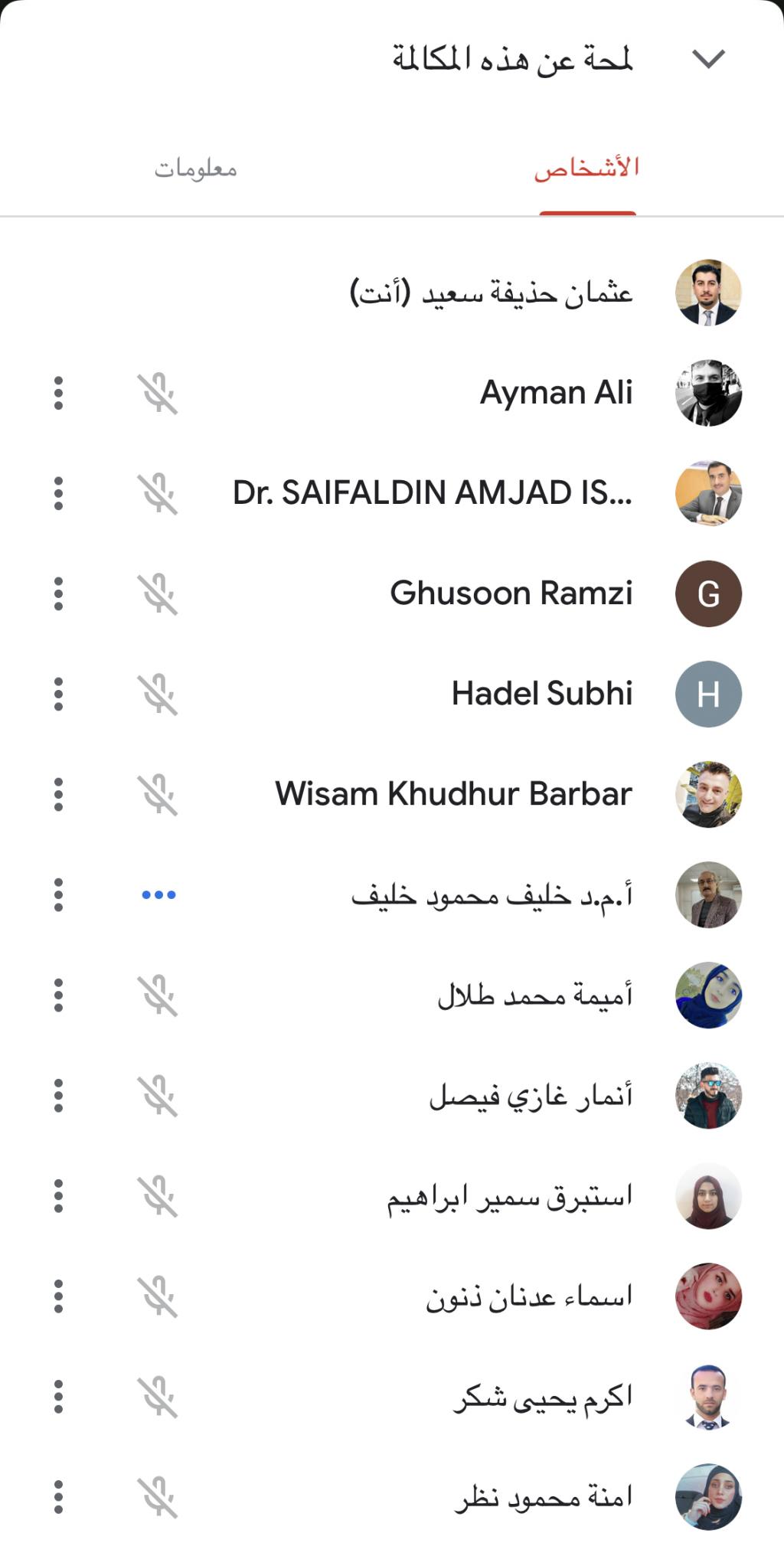Open the three-dot menu for اسماء عدنان ذنون
The width and height of the screenshot is (784, 1543).
[58, 1296]
